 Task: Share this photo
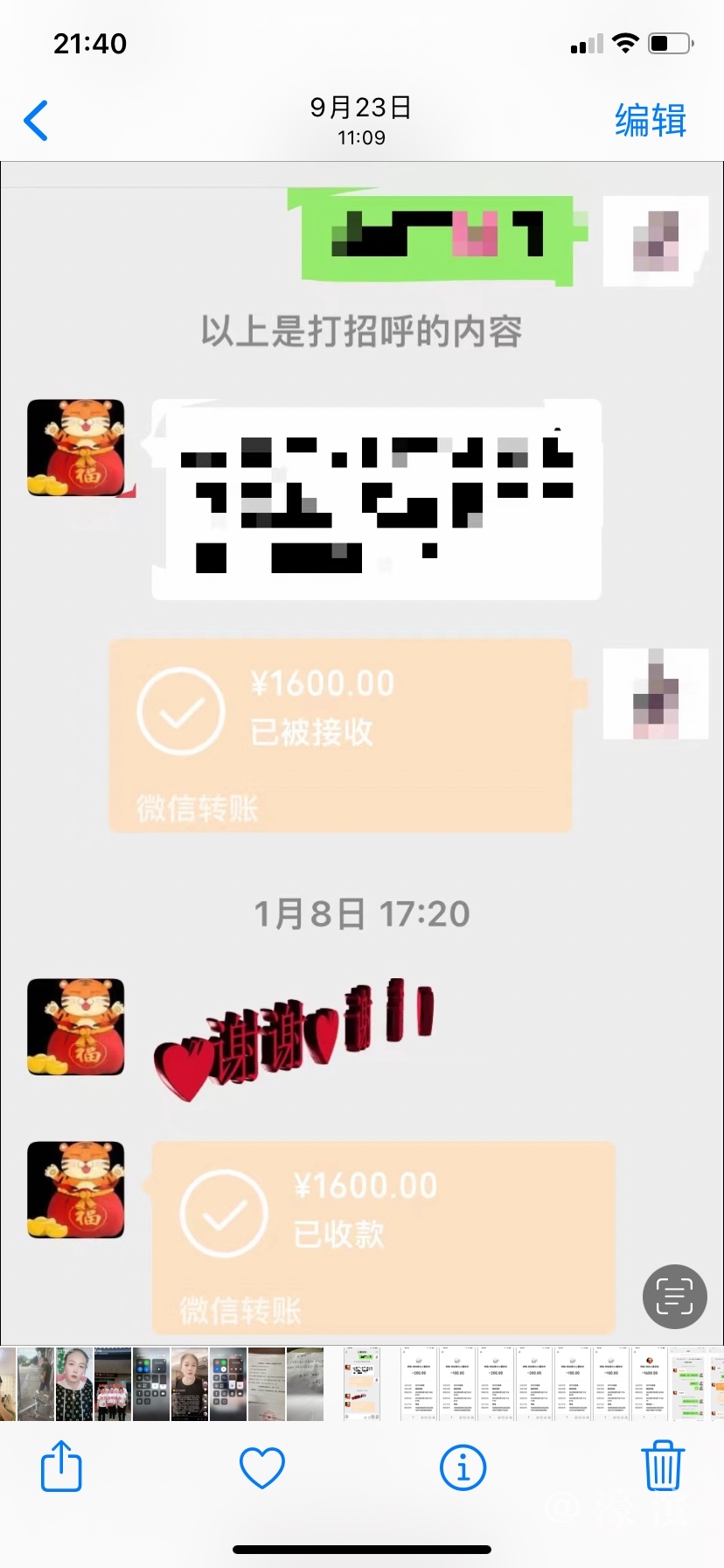pos(61,1466)
